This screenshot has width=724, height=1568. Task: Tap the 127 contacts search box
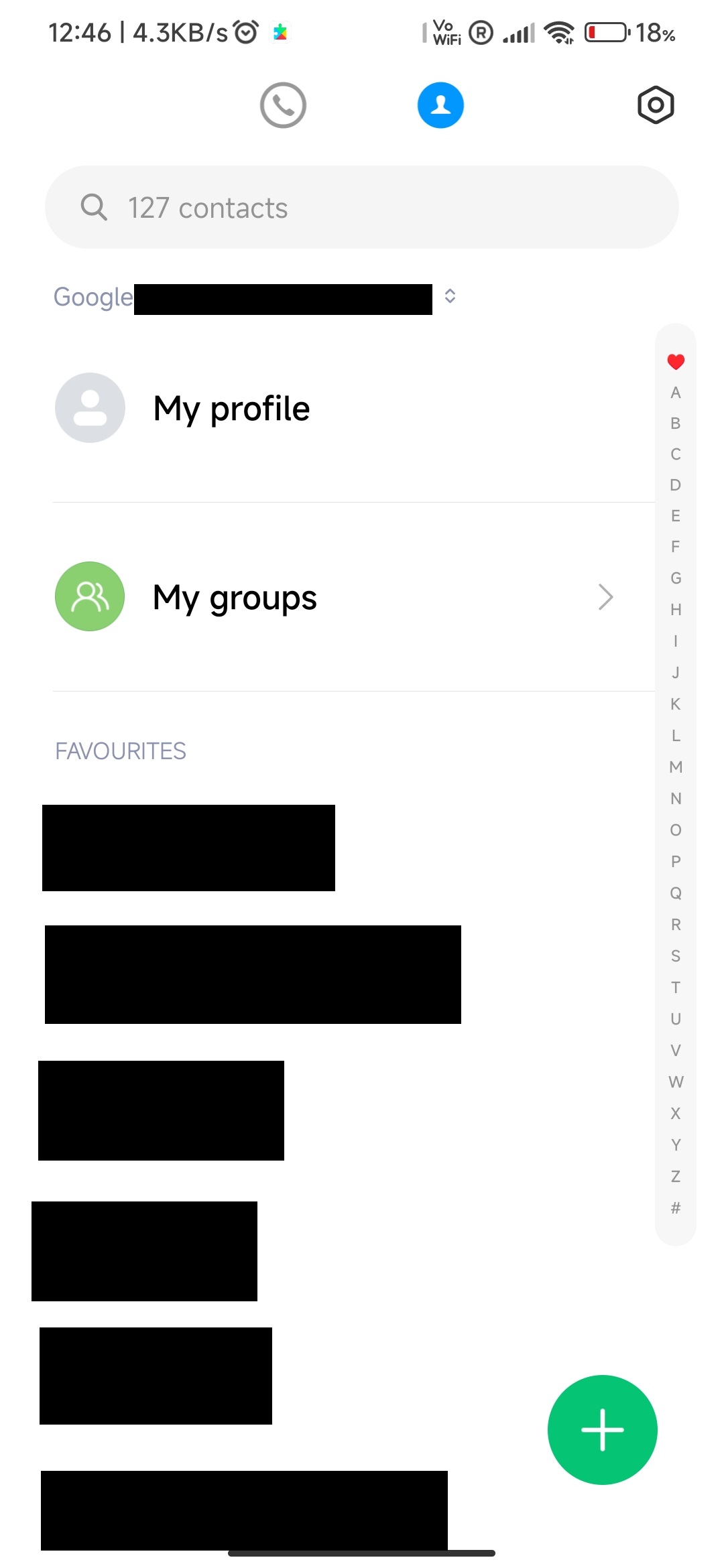pos(362,207)
